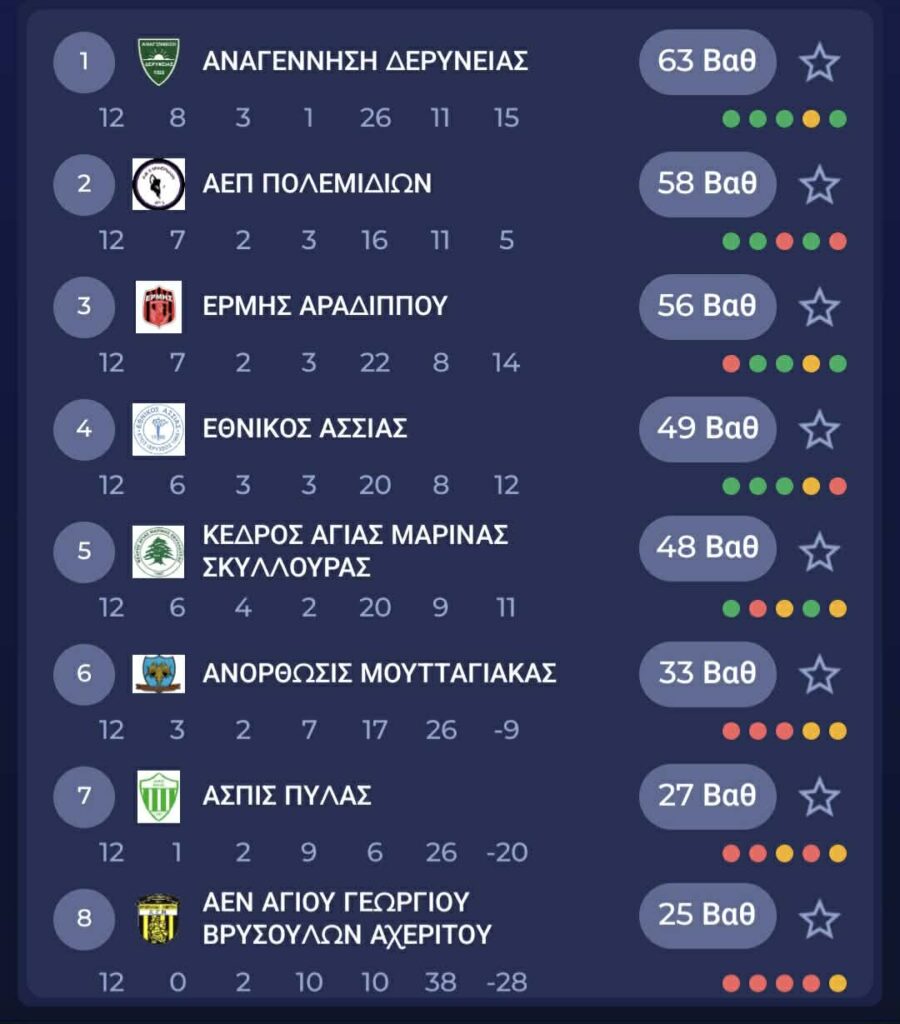The image size is (900, 1024).
Task: View the ΕΡΜΗΣ ΑΡΑΔΙΠΠΟΥ team page
Action: (x=324, y=306)
